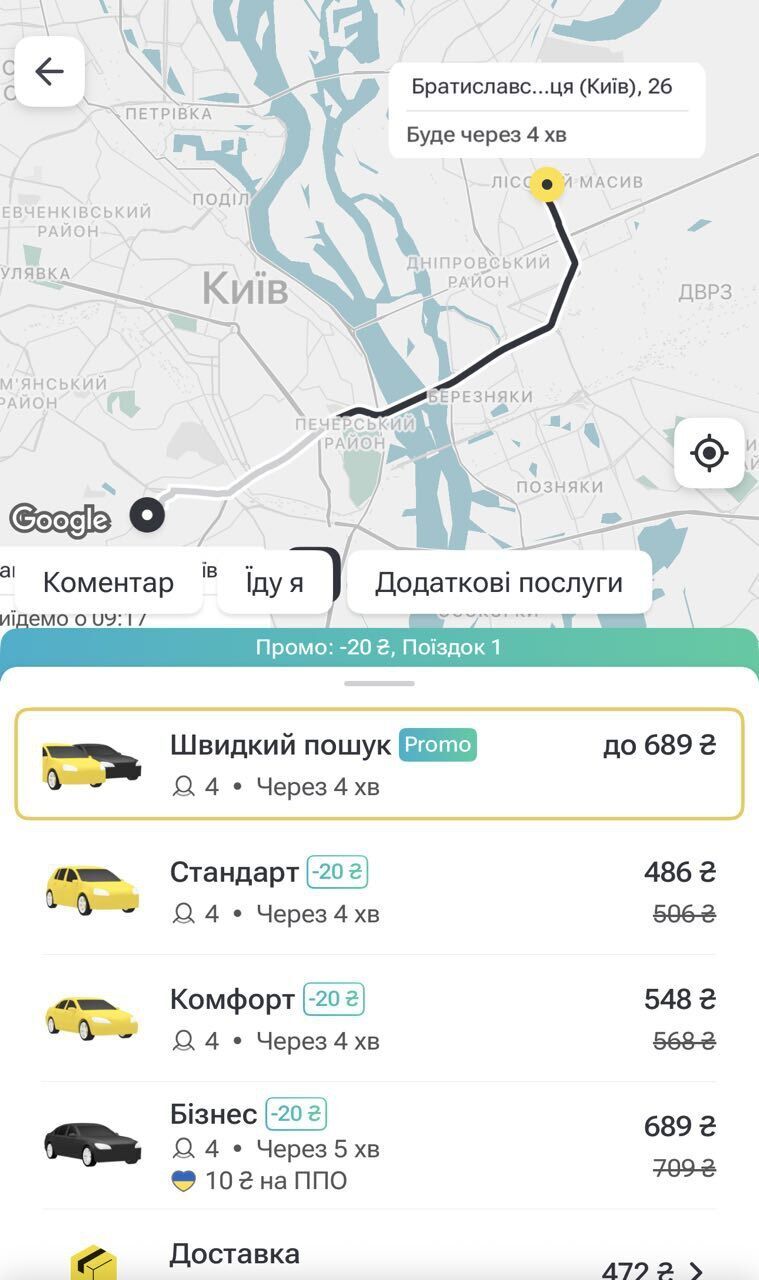The width and height of the screenshot is (759, 1280).
Task: Select the Швидкий пошук ride option
Action: point(379,764)
